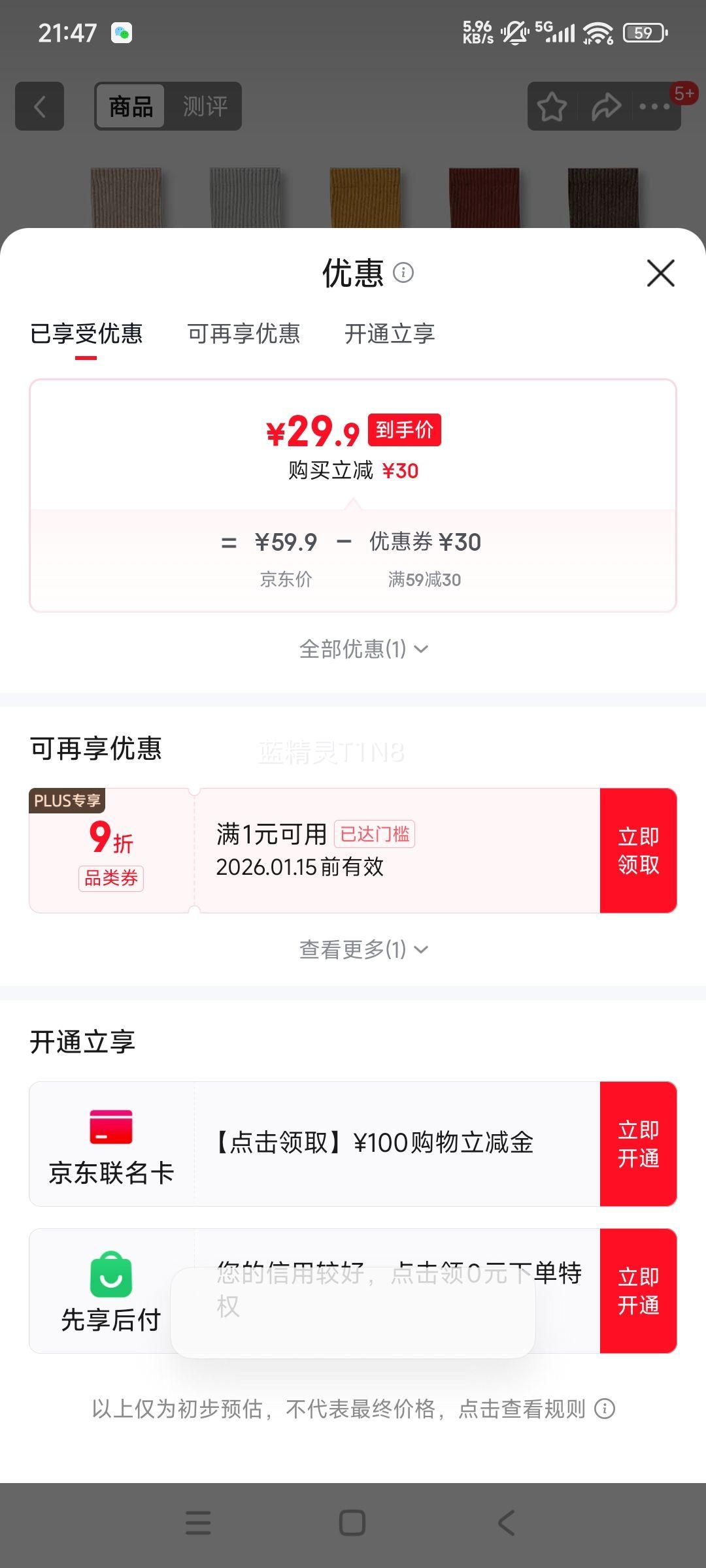Open the share options
The width and height of the screenshot is (706, 1568).
coord(605,106)
